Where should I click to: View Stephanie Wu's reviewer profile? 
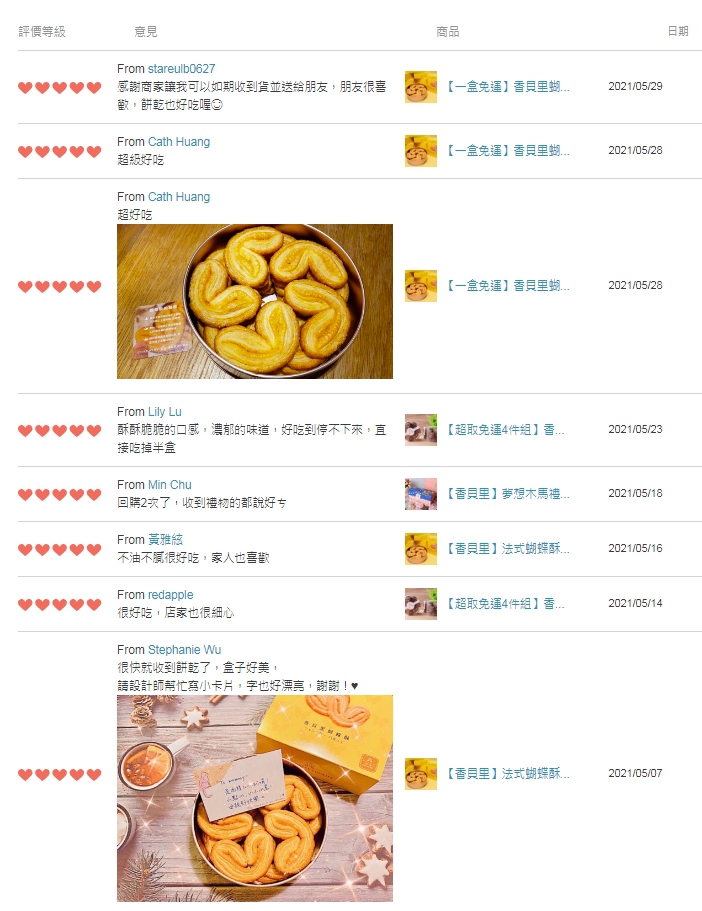(x=185, y=650)
